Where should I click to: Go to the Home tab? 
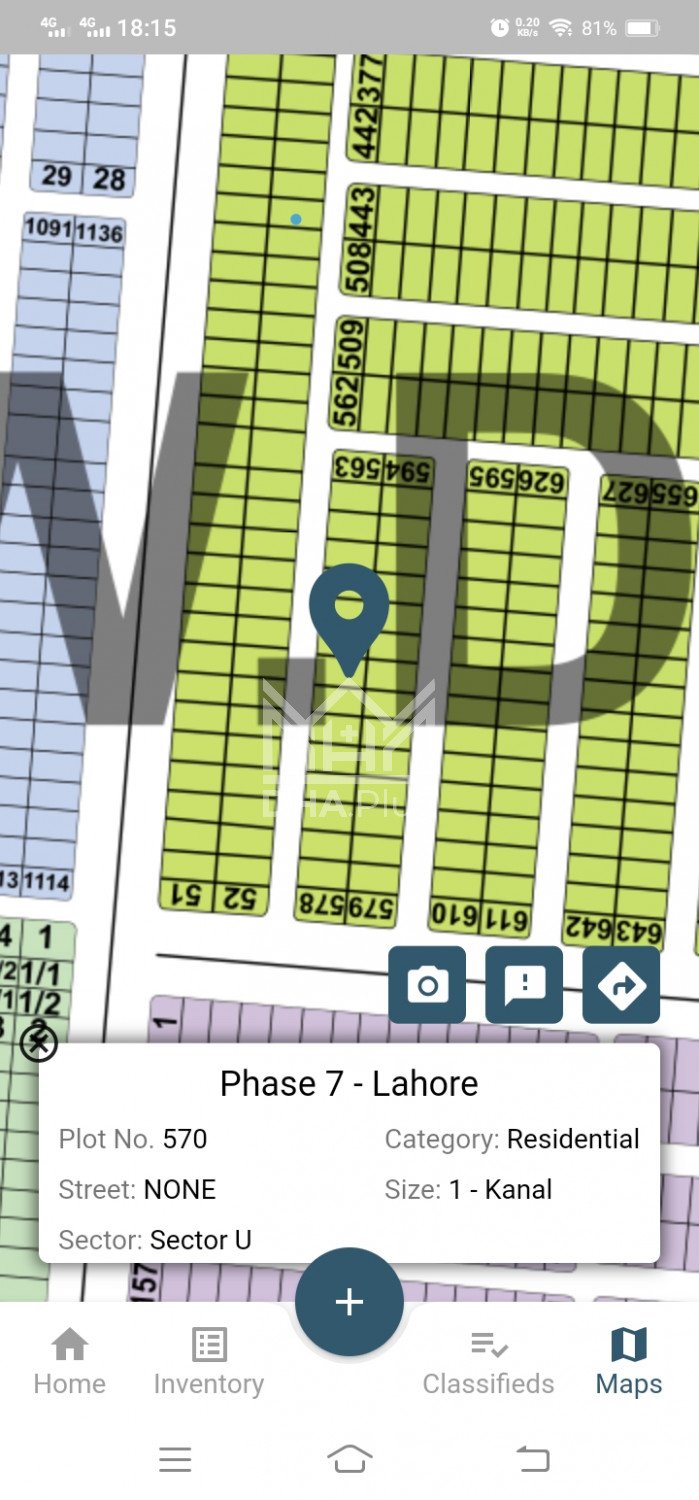tap(69, 1362)
